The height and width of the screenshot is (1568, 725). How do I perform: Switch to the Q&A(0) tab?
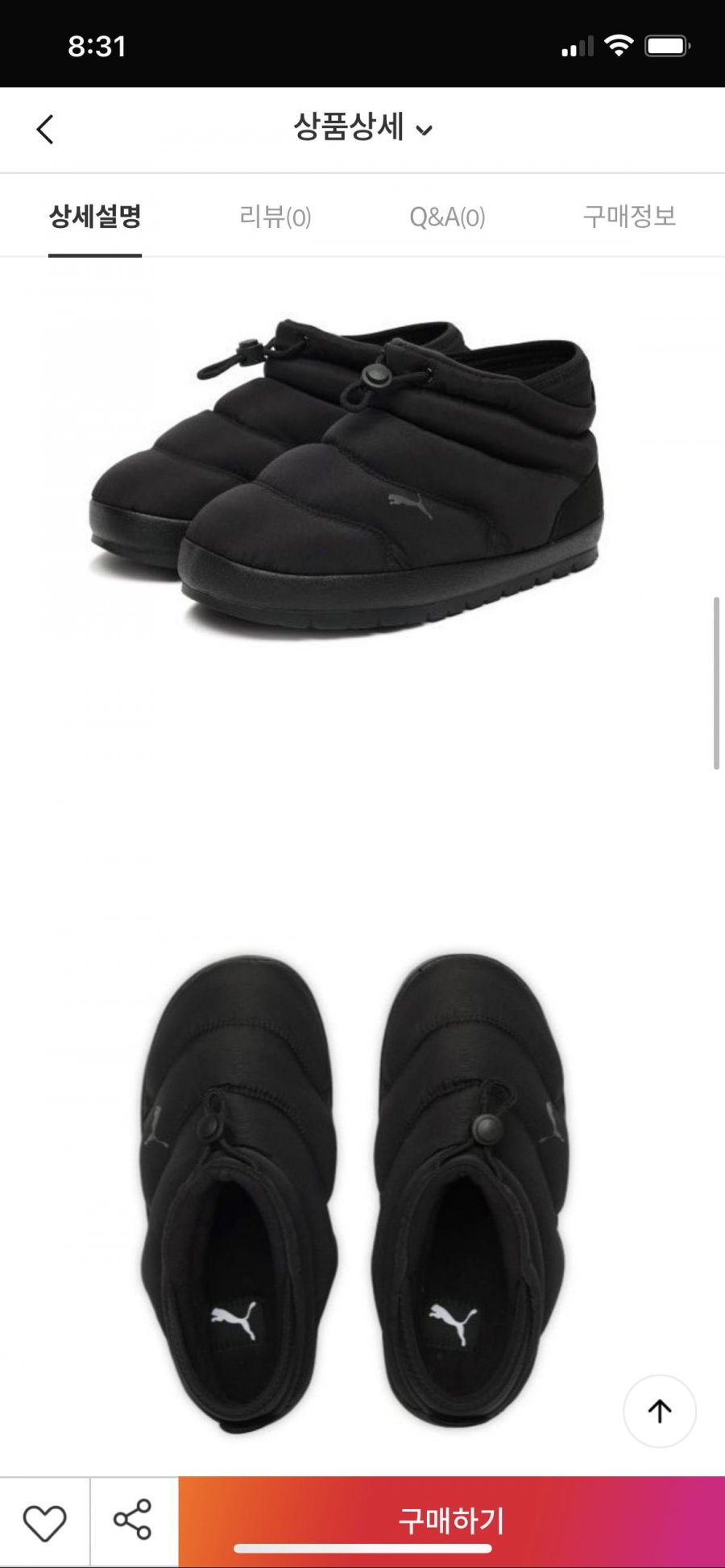coord(447,217)
